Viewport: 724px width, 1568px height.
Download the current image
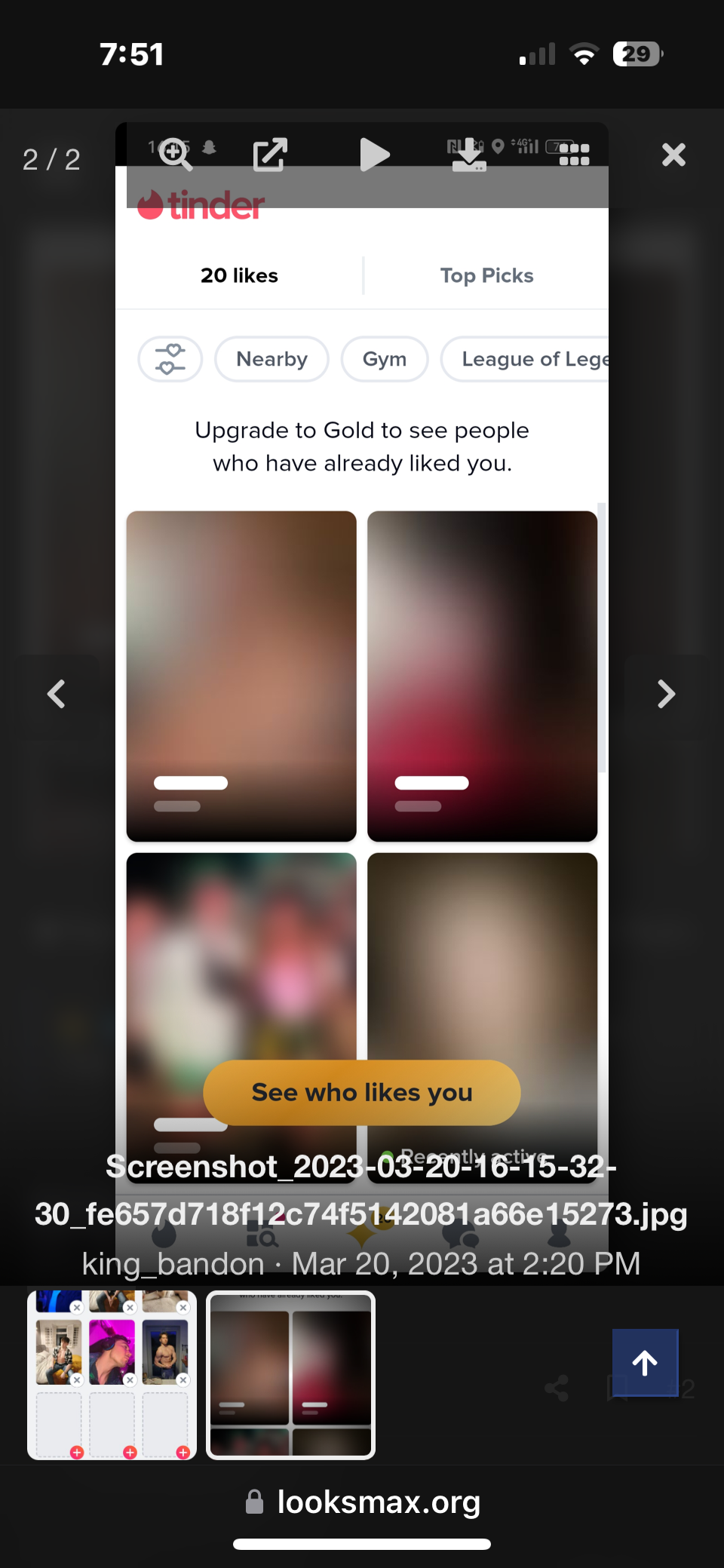pyautogui.click(x=469, y=155)
